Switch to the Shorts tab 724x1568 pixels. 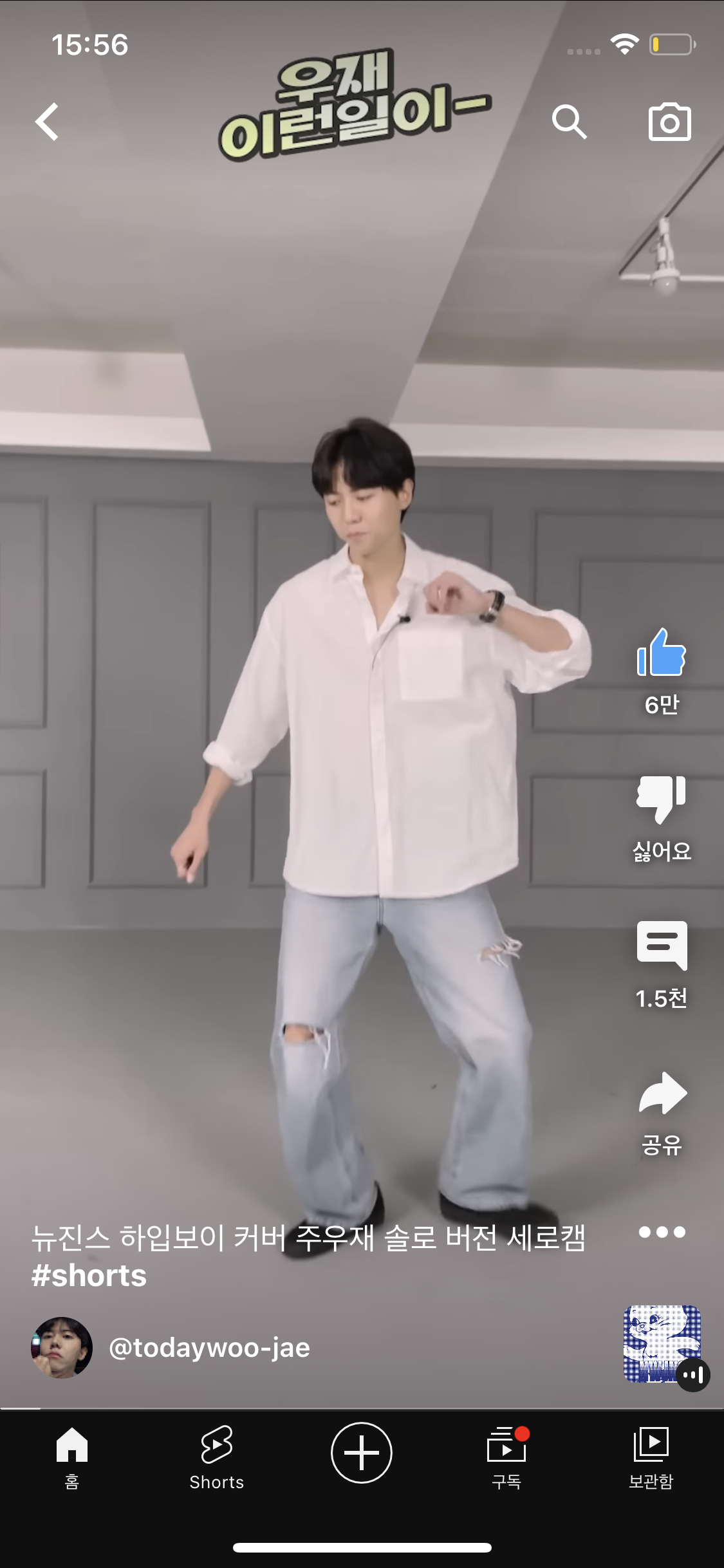217,1457
